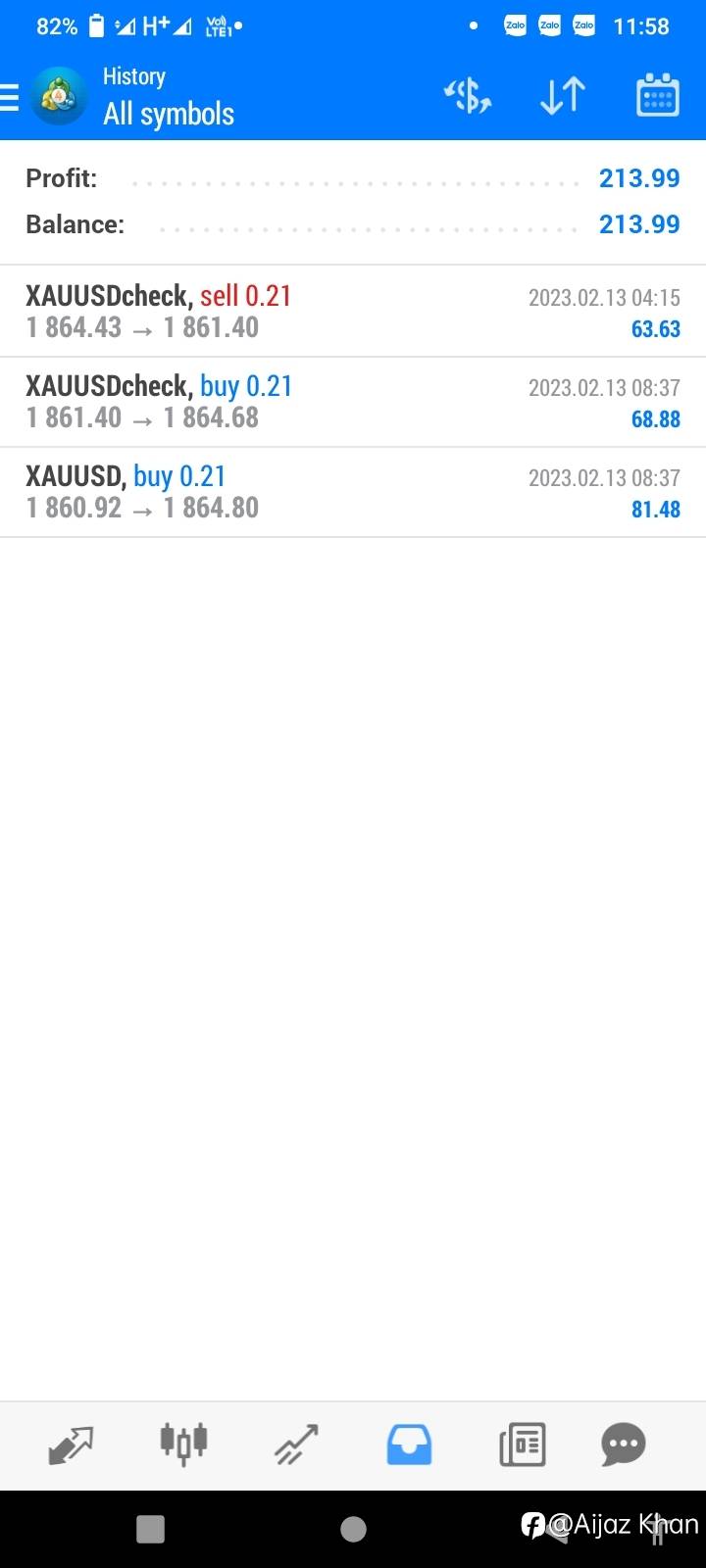
Task: Open the sort order arrows
Action: (x=563, y=96)
